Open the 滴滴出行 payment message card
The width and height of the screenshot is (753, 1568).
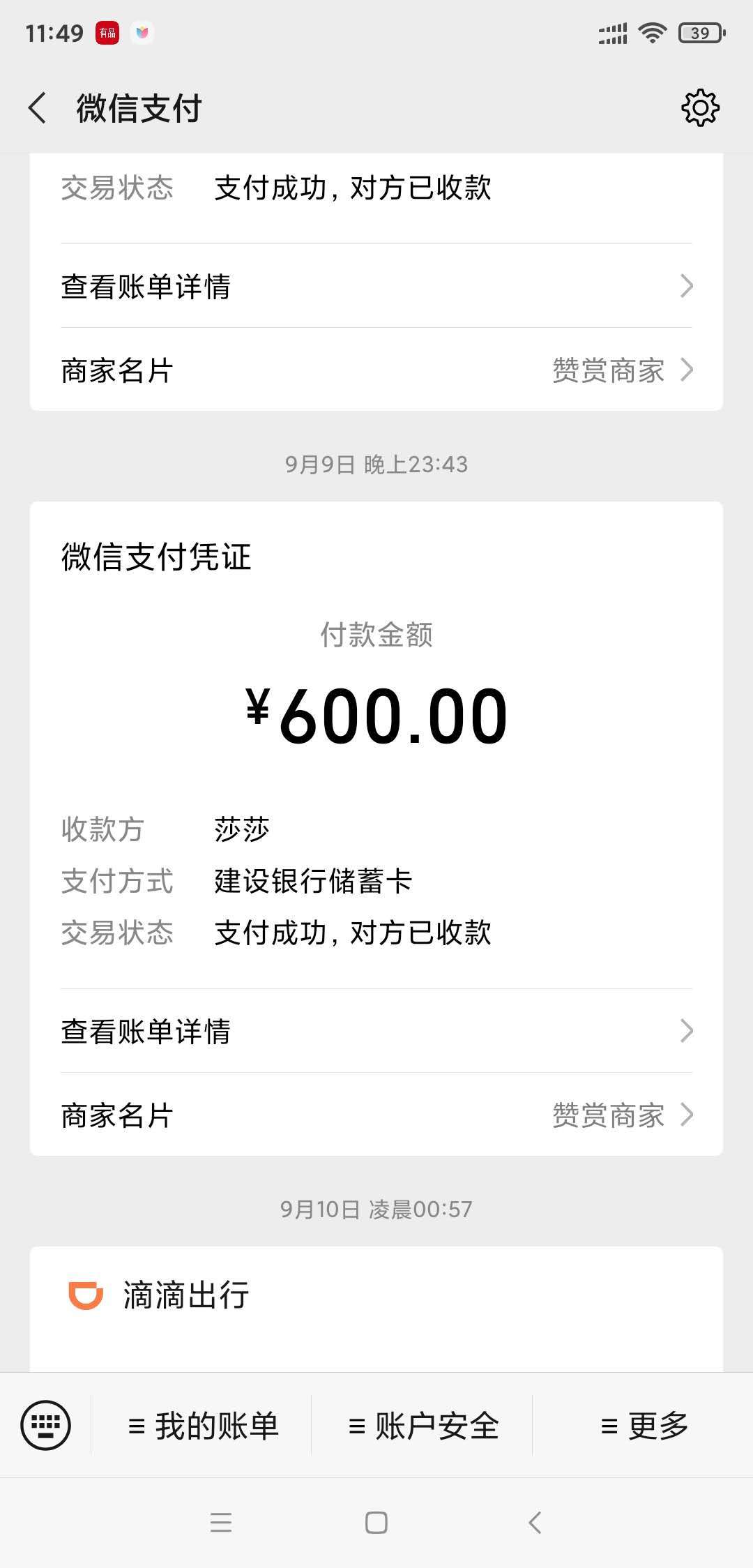376,1306
